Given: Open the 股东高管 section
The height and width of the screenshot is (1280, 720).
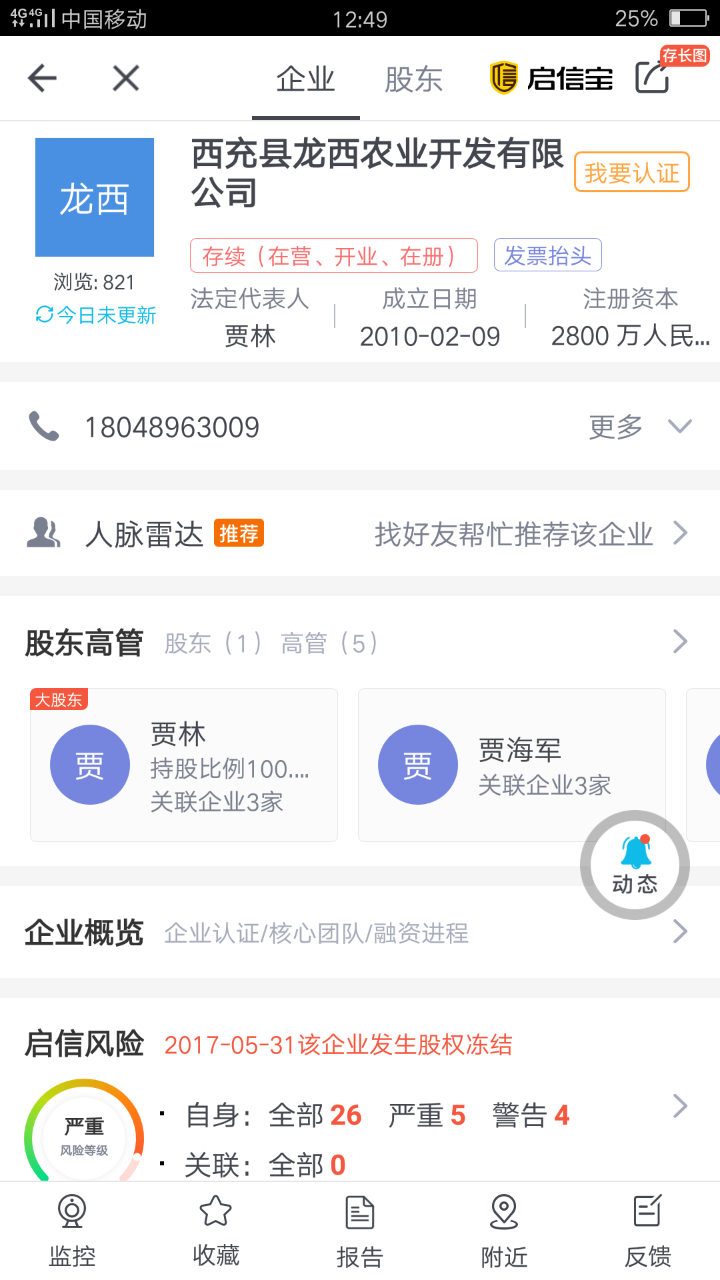Looking at the screenshot, I should click(x=360, y=642).
